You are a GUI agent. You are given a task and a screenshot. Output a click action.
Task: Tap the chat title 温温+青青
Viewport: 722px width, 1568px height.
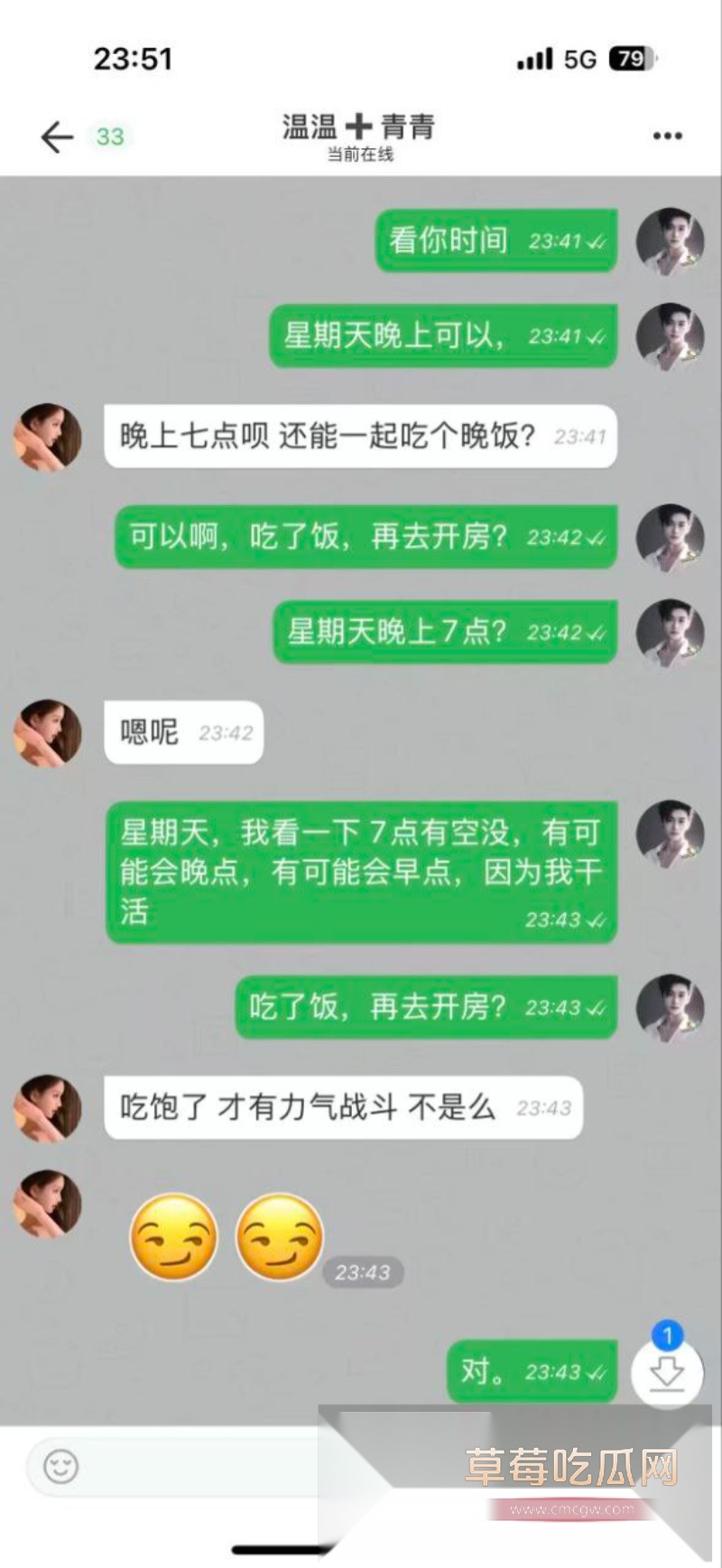[358, 127]
